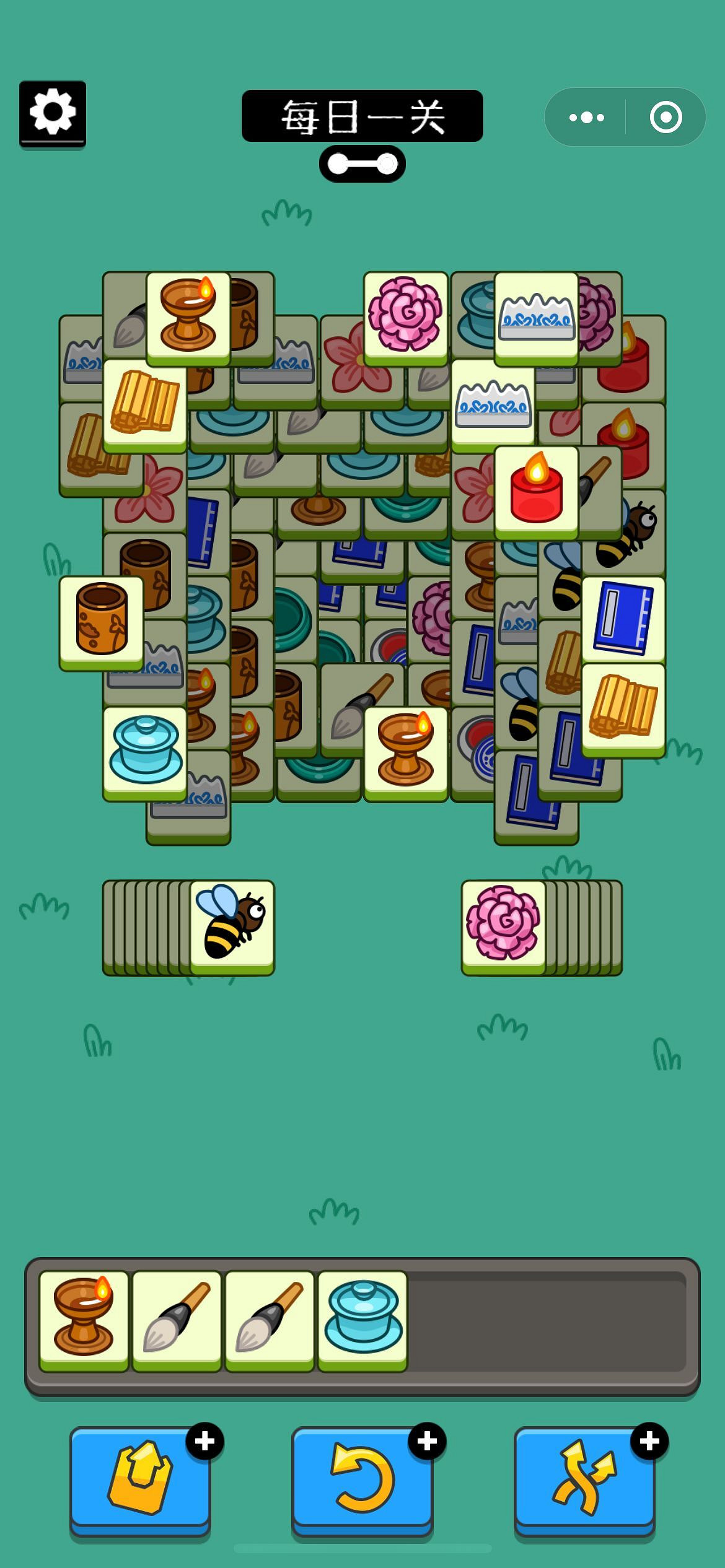Pick the red candle tile
Screen dimensions: 725x1568
point(536,492)
